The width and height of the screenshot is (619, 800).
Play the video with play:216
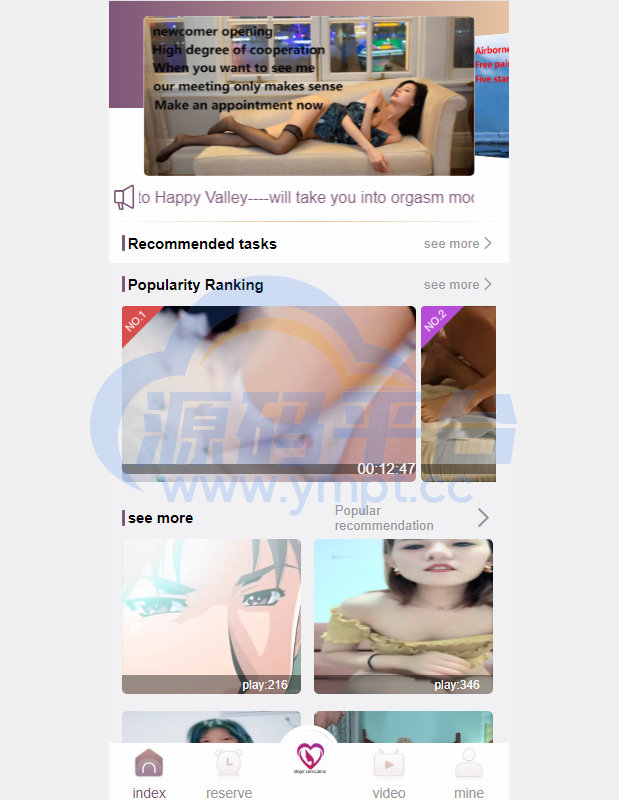tap(211, 616)
